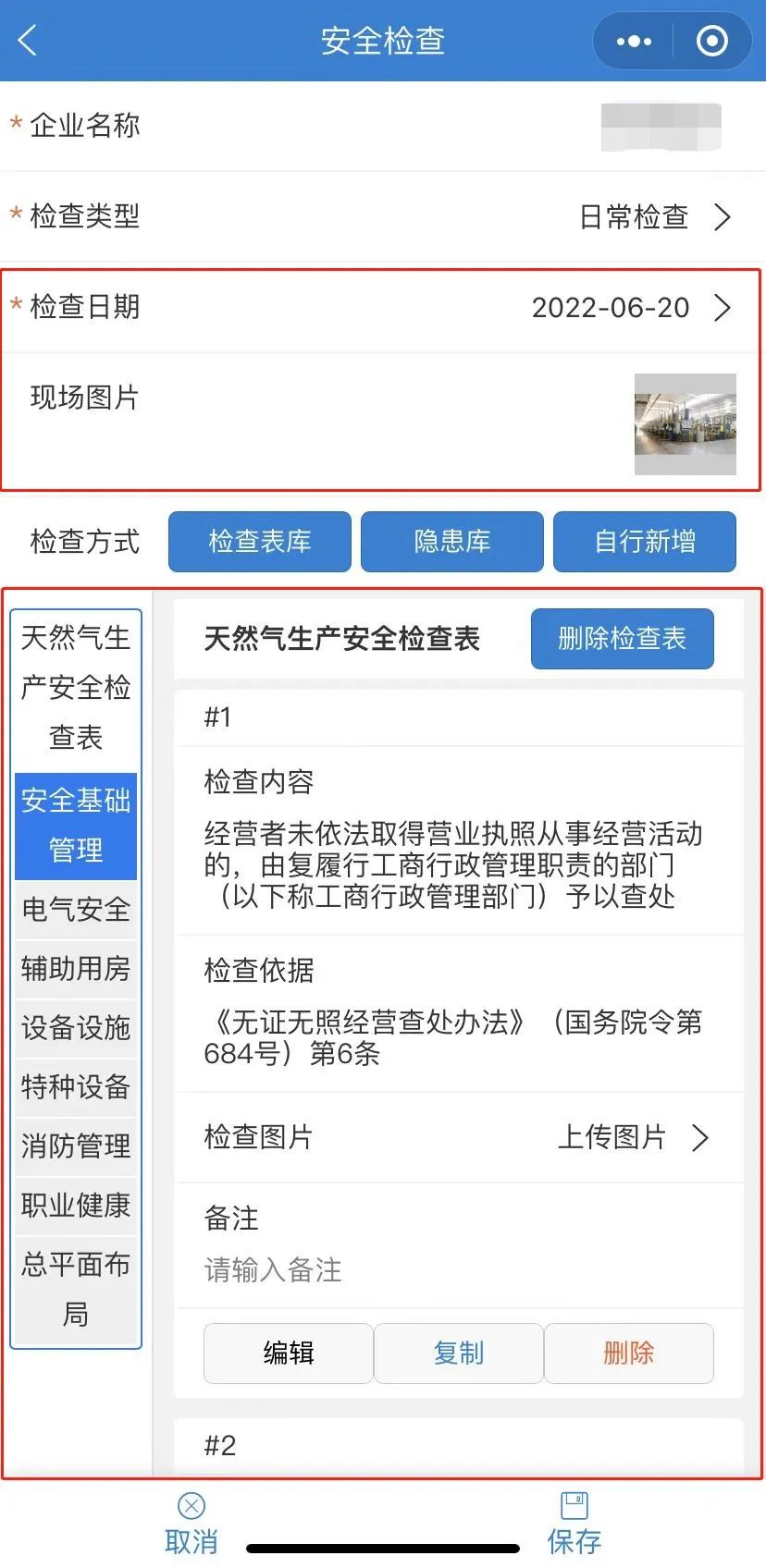
Task: Copy check item #1 with 复制
Action: coord(459,1354)
